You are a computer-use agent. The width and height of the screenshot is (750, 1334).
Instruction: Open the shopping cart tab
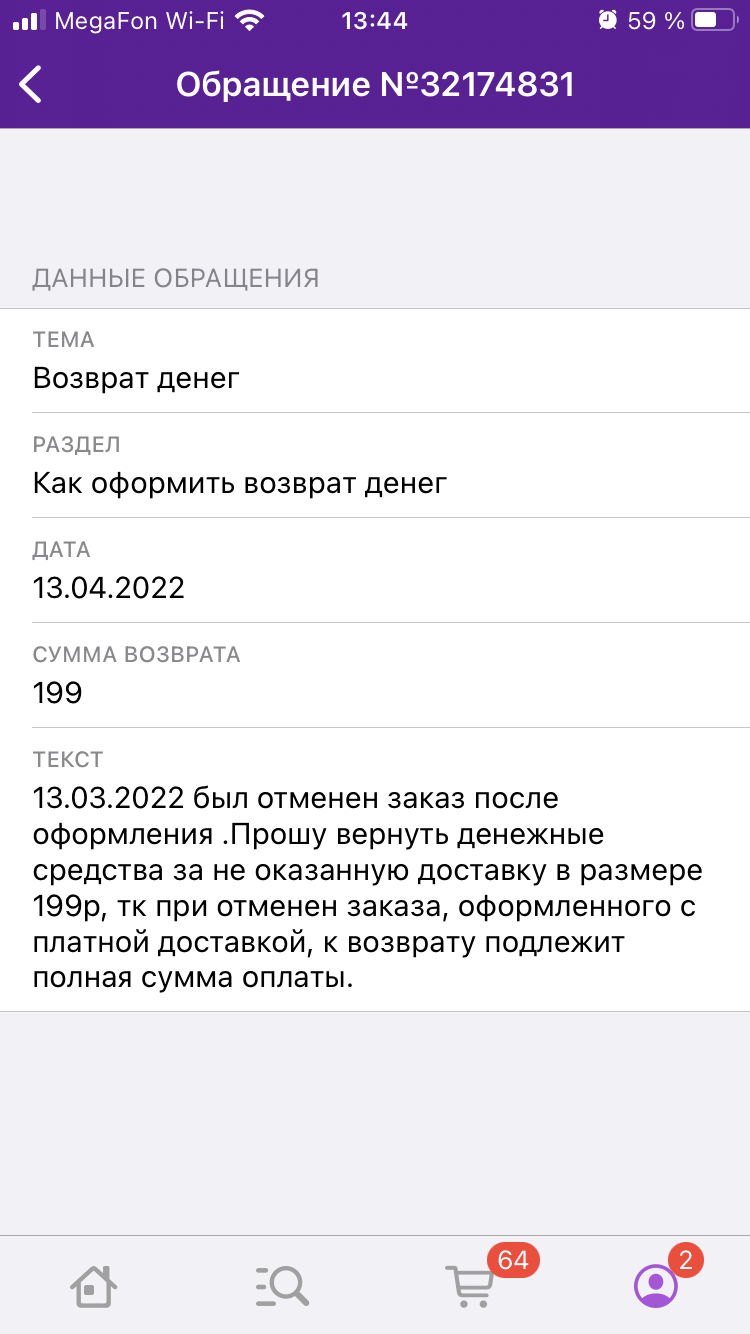[469, 1285]
